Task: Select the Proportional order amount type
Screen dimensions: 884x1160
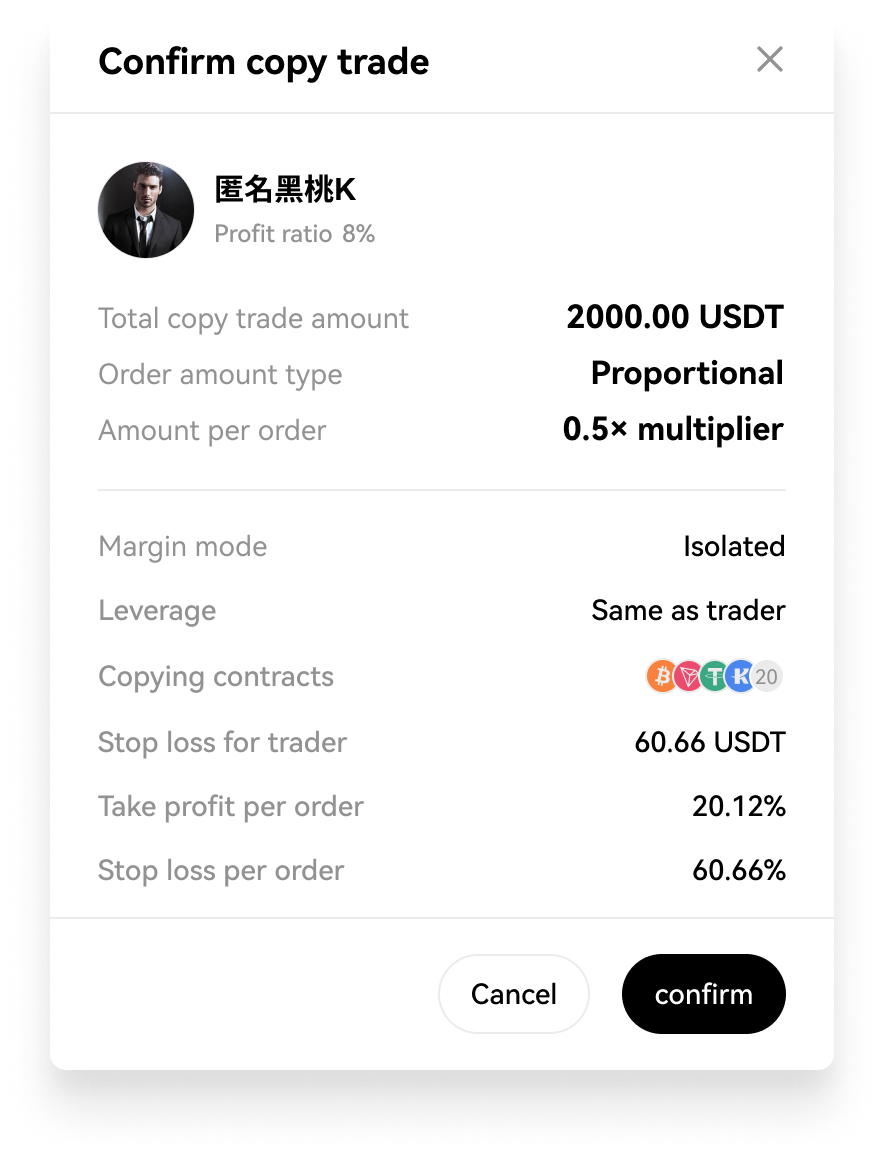Action: click(687, 373)
